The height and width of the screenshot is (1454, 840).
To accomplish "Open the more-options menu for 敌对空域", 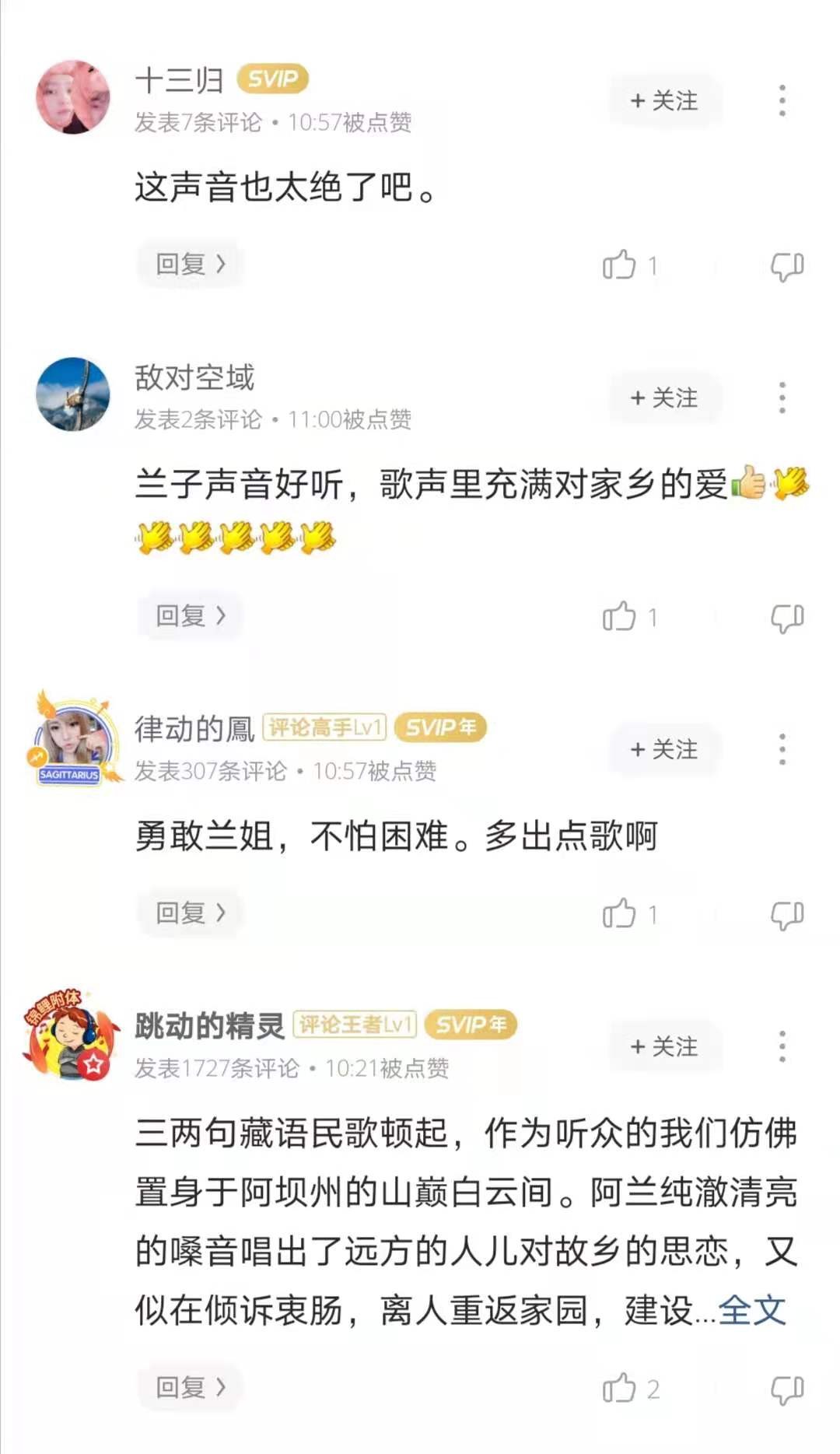I will [x=781, y=398].
